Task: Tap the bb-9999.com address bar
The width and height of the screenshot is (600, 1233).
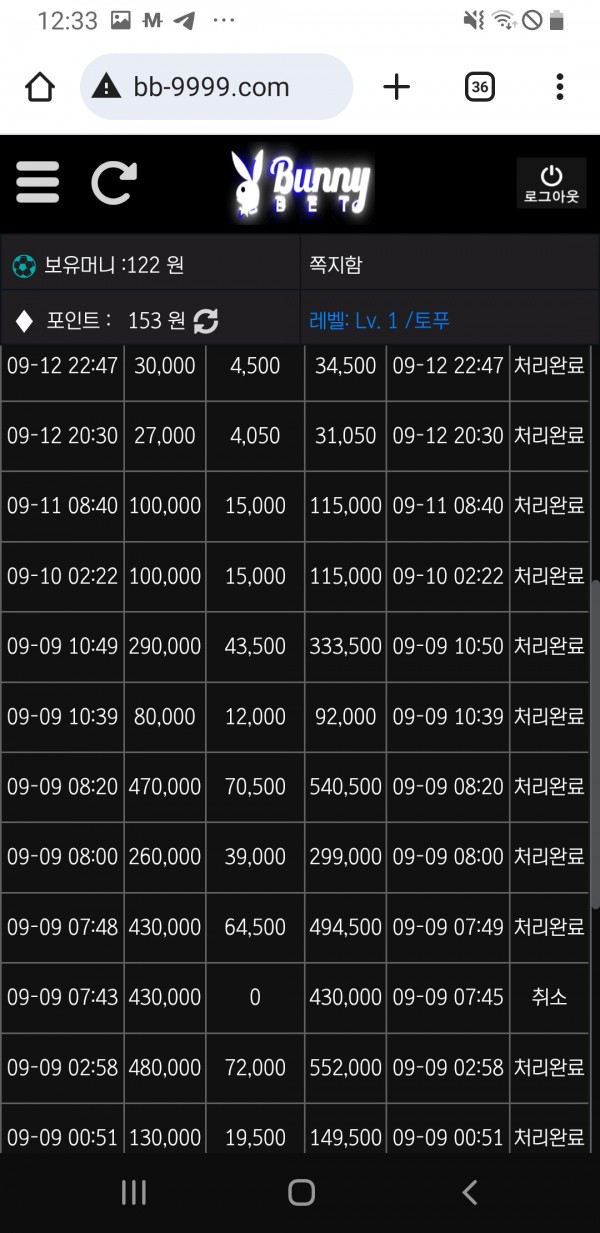Action: (x=217, y=87)
